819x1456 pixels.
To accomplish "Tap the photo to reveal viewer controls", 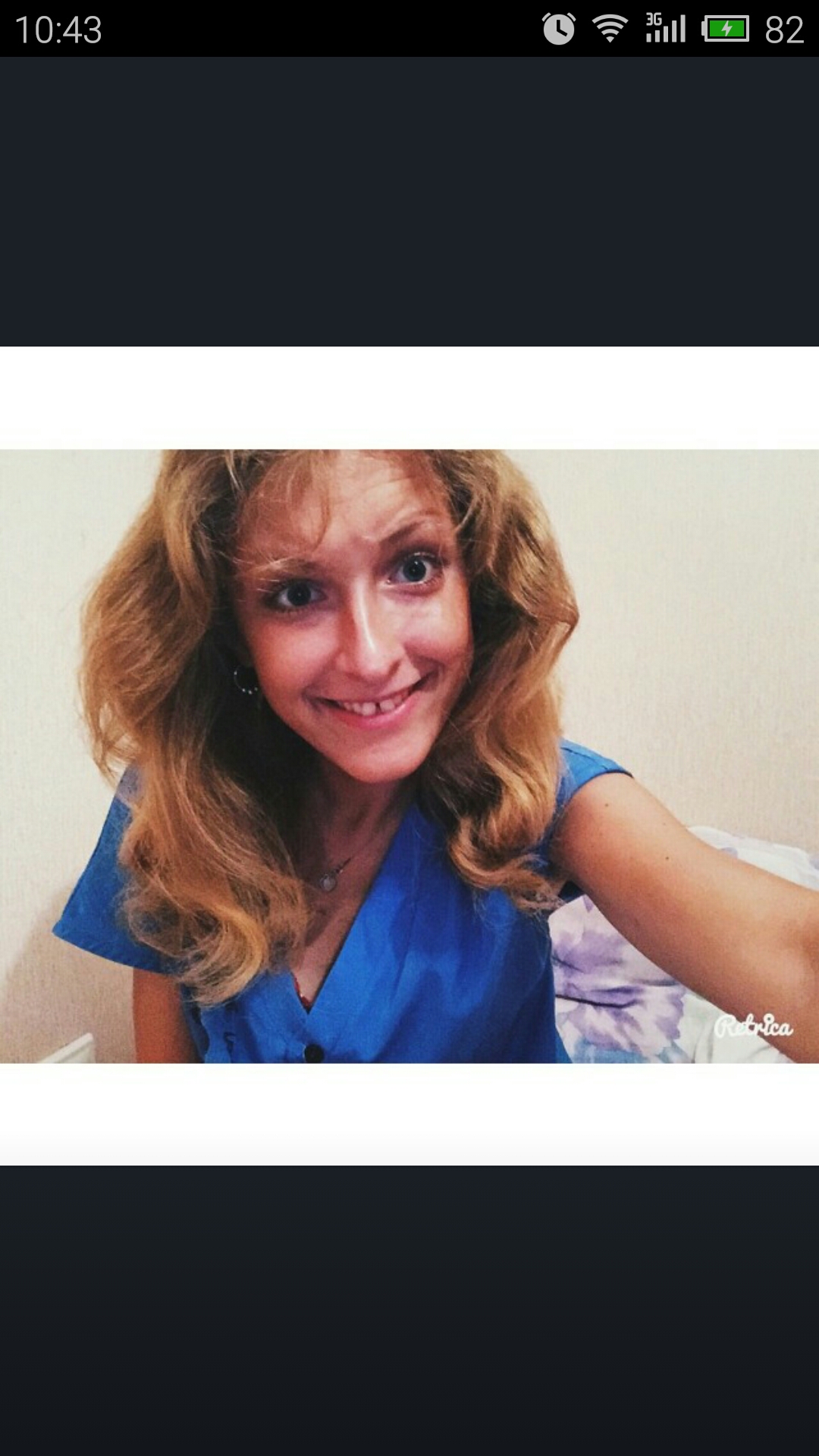I will coord(409,756).
